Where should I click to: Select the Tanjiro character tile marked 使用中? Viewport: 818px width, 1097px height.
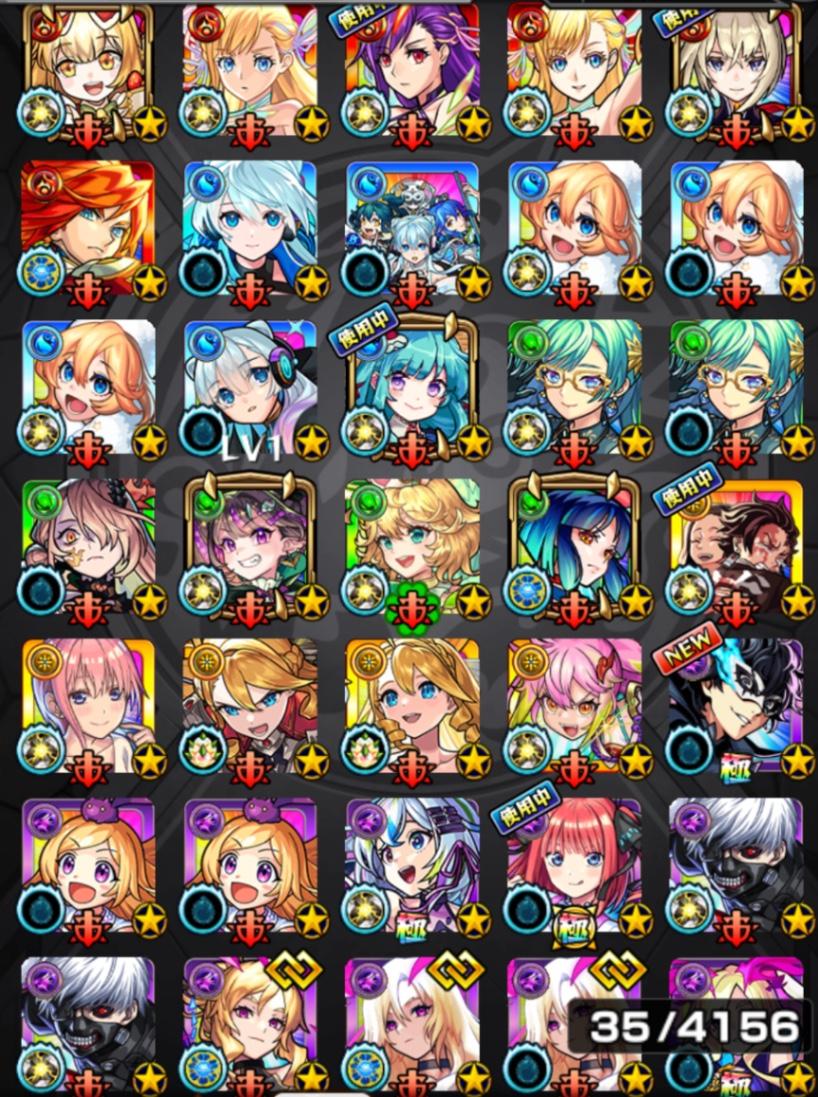735,545
